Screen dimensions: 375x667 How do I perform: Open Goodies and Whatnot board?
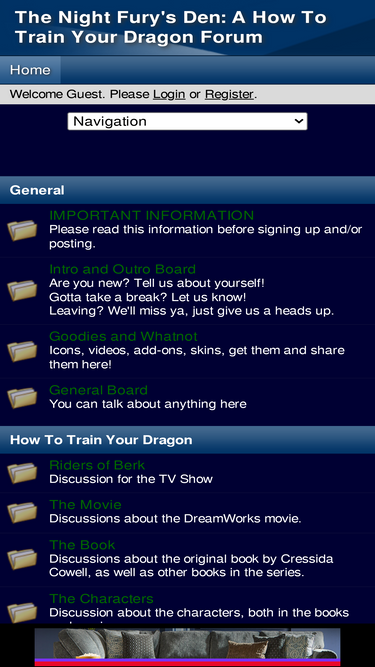coord(123,336)
